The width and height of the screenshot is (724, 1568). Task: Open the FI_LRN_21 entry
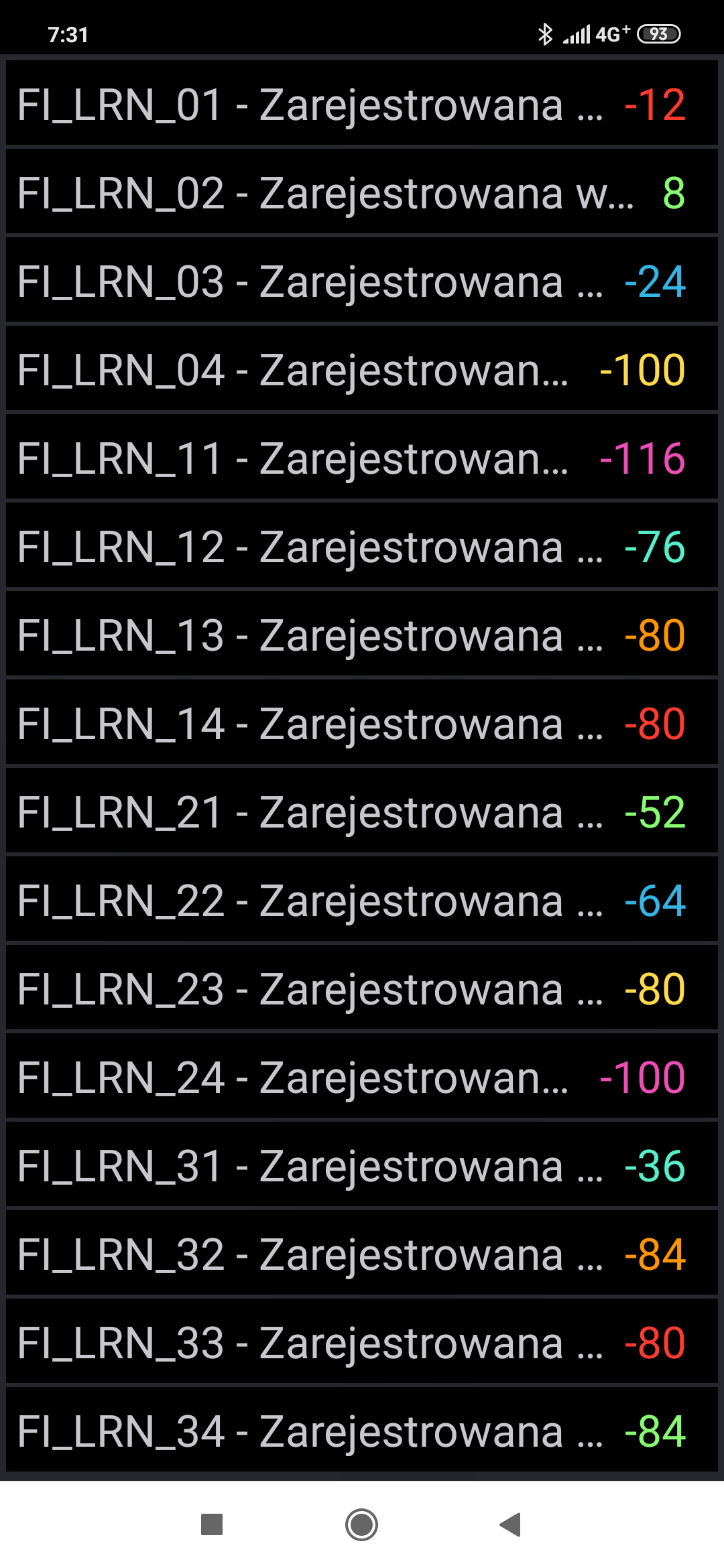362,812
